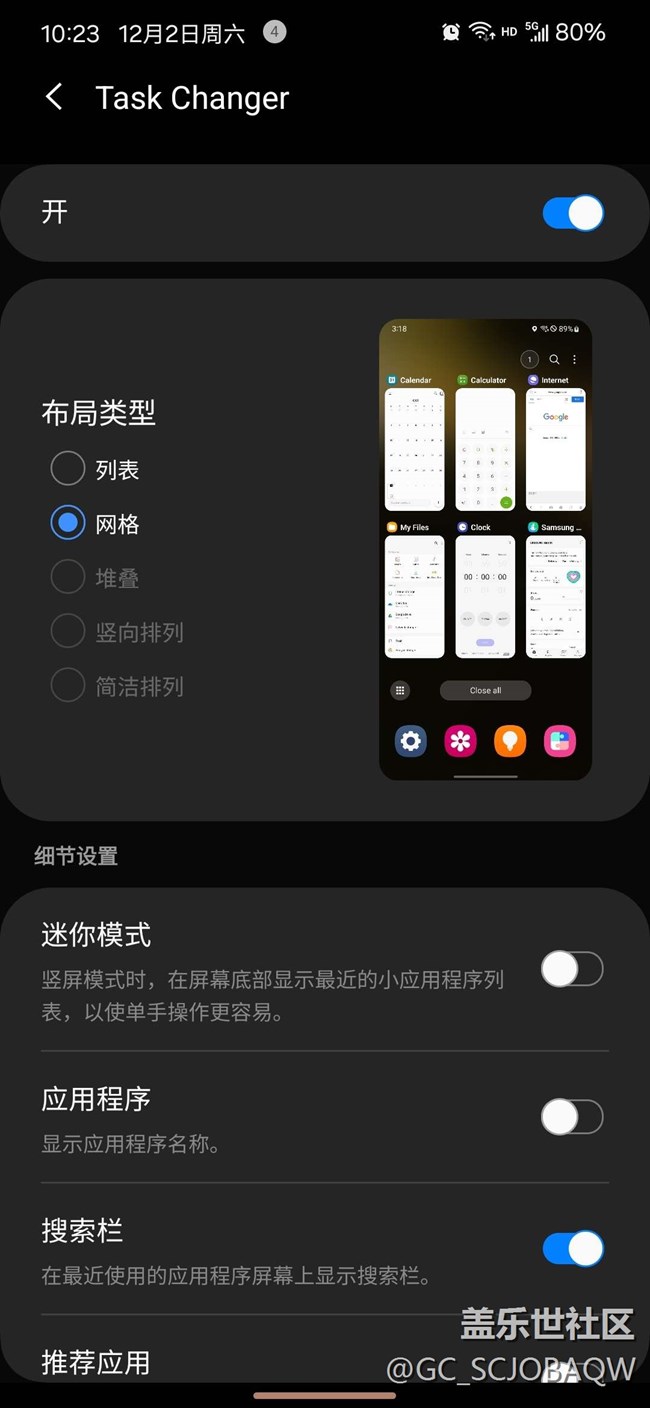Screen dimensions: 650x1408
Task: Go back from Task Changer
Action: (x=54, y=97)
